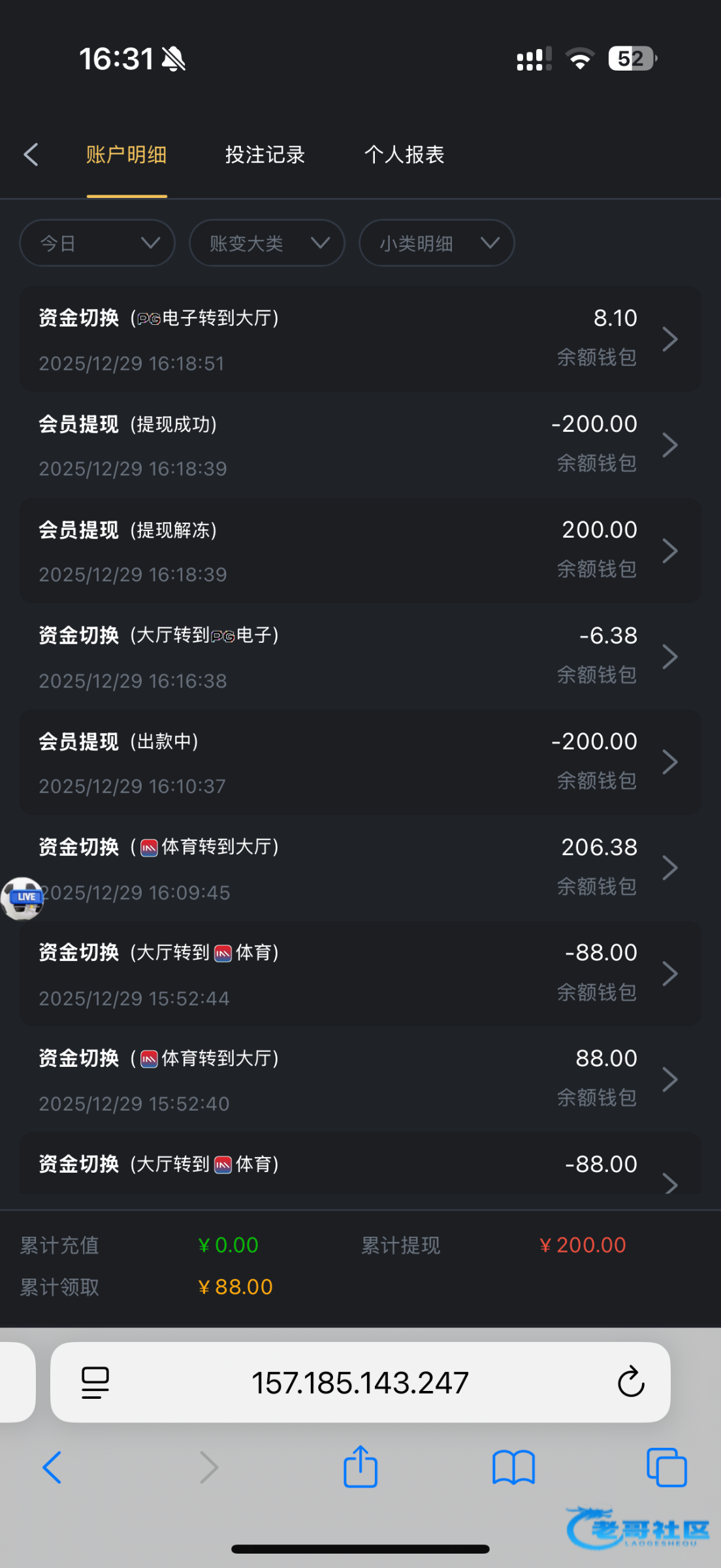The width and height of the screenshot is (721, 1568).
Task: Open the 15:52:44 大厅转到体育 record
Action: click(360, 973)
